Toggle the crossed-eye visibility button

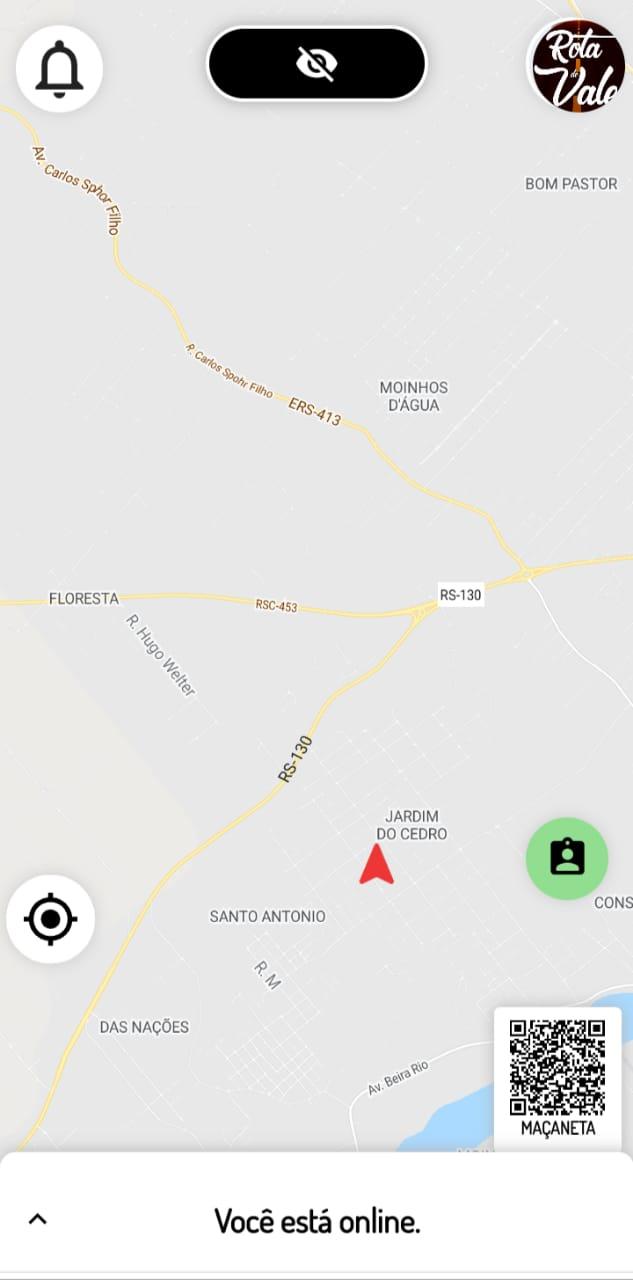pyautogui.click(x=317, y=64)
